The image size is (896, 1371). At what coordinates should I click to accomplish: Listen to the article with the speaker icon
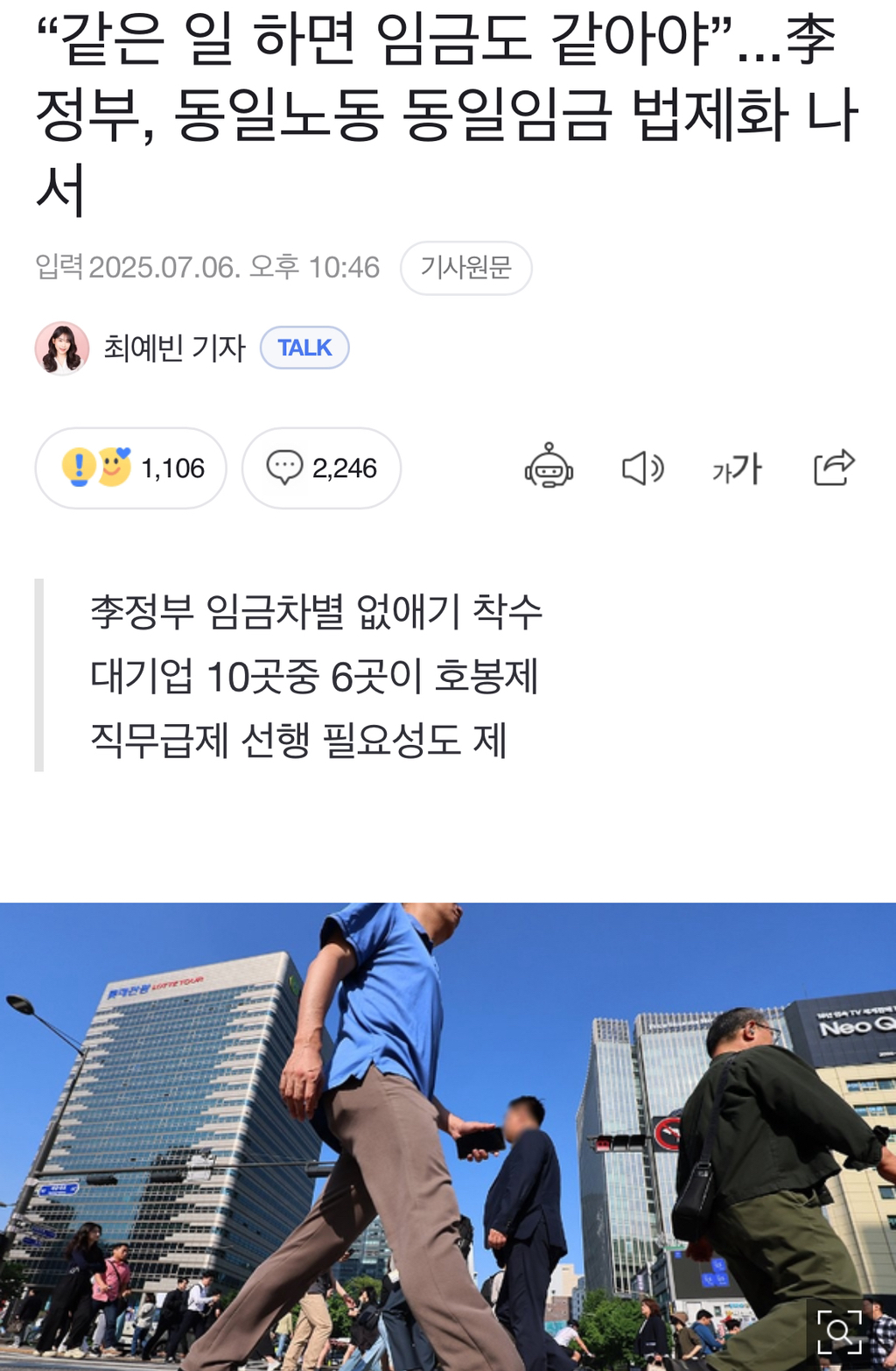point(643,468)
